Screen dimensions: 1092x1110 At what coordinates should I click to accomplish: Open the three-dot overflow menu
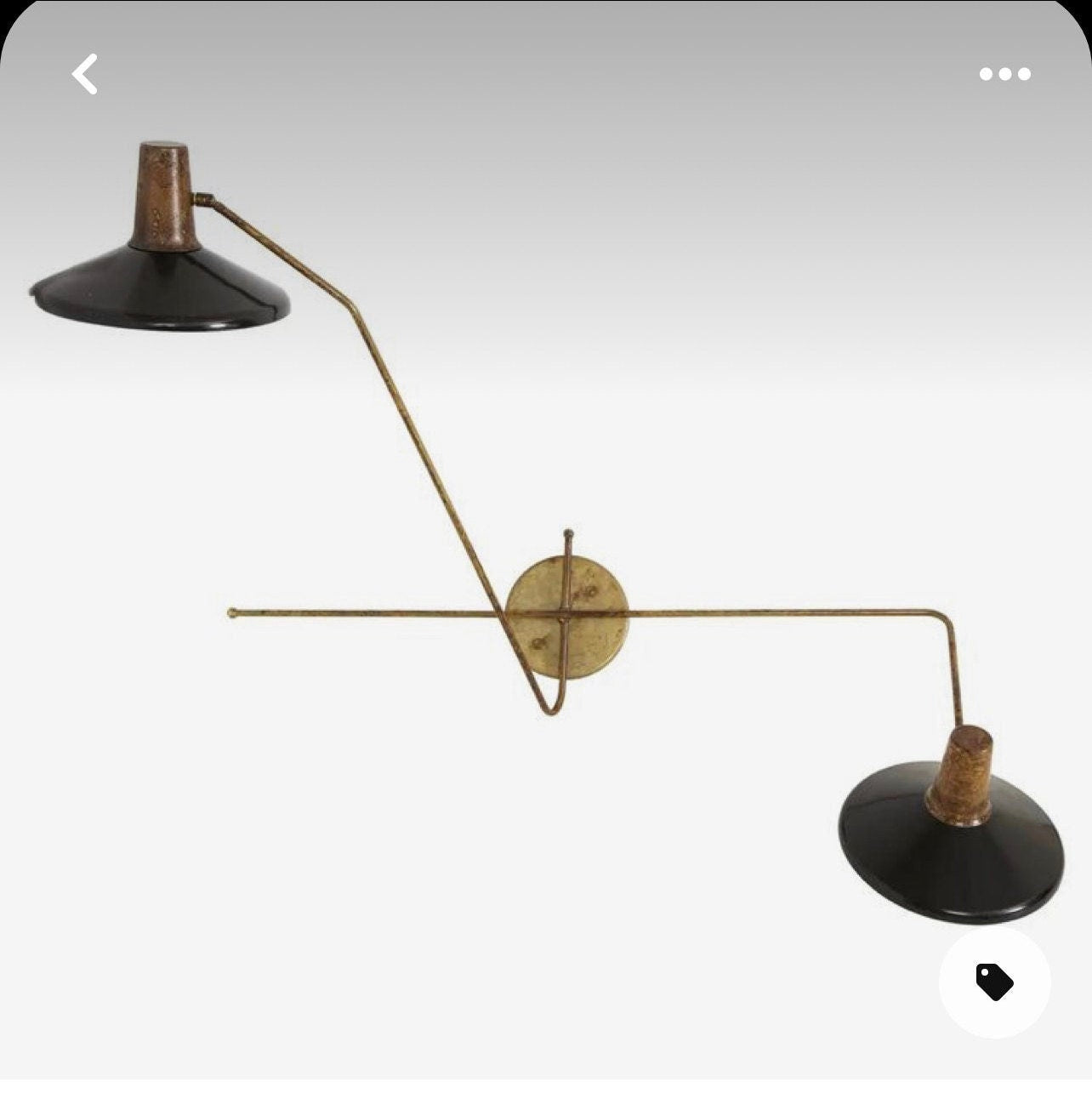point(1004,74)
